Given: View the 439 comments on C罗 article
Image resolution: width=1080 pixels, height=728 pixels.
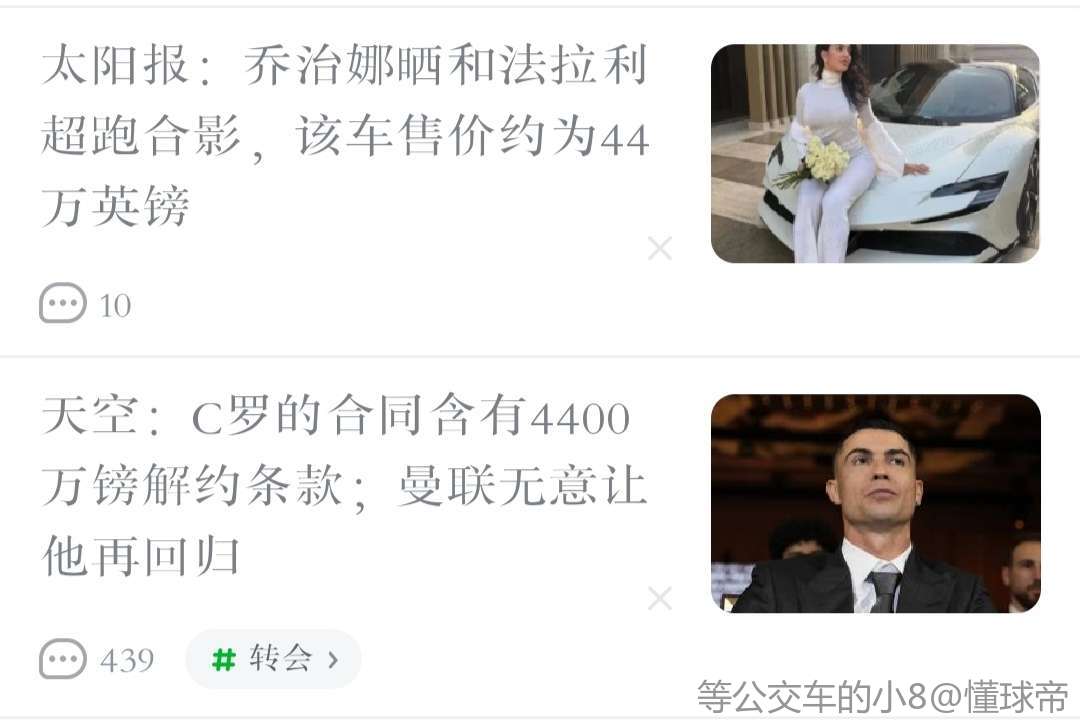Looking at the screenshot, I should (96, 660).
